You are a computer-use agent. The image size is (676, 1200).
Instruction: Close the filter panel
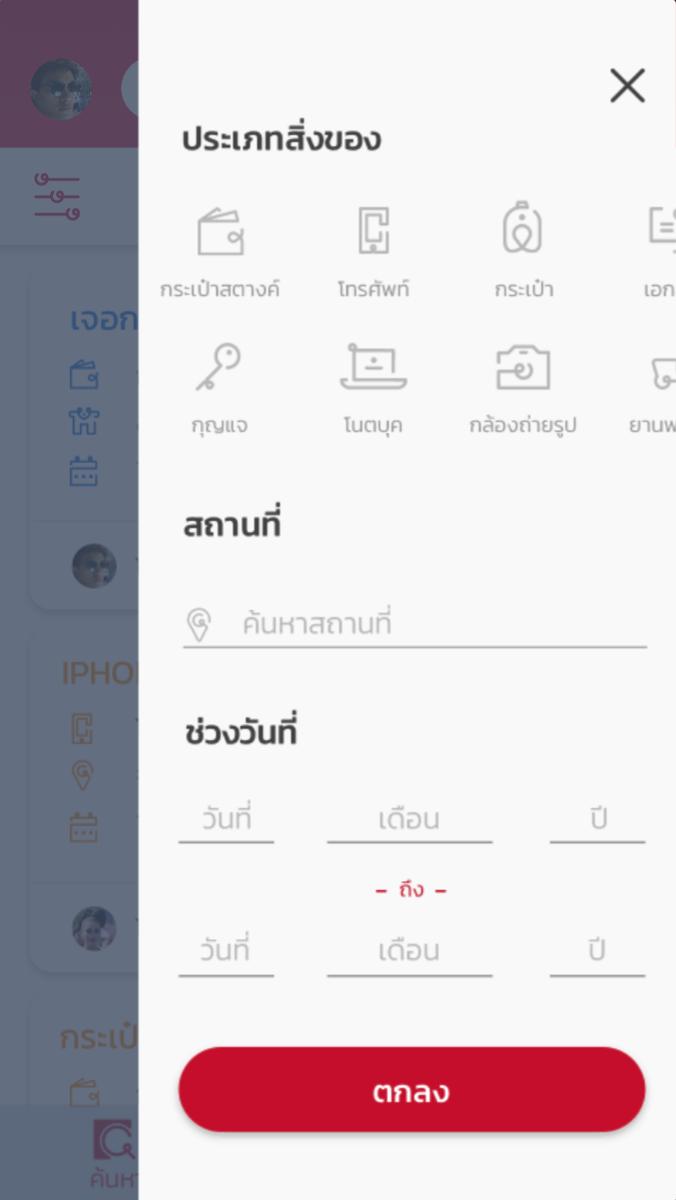pyautogui.click(x=627, y=86)
